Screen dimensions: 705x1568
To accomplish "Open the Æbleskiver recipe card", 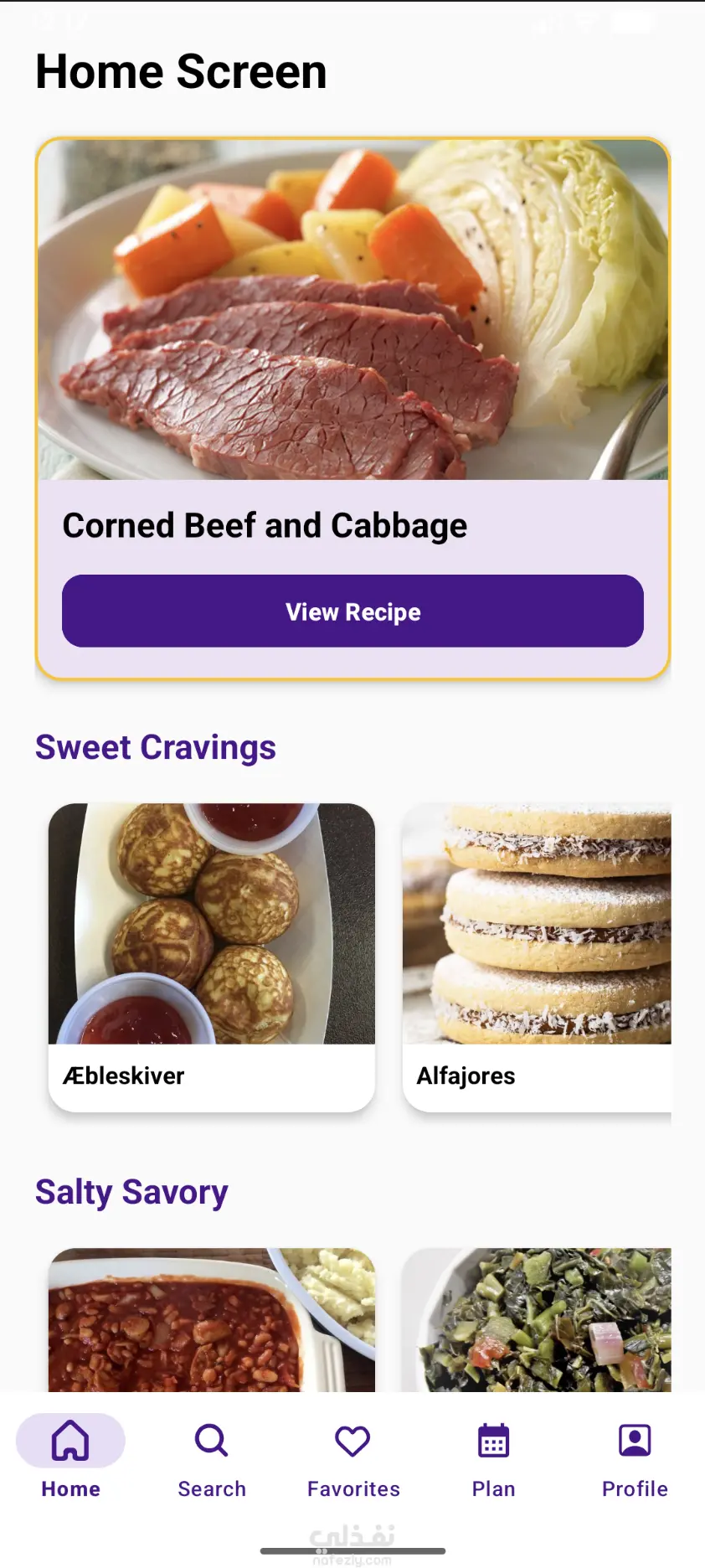I will pos(212,957).
